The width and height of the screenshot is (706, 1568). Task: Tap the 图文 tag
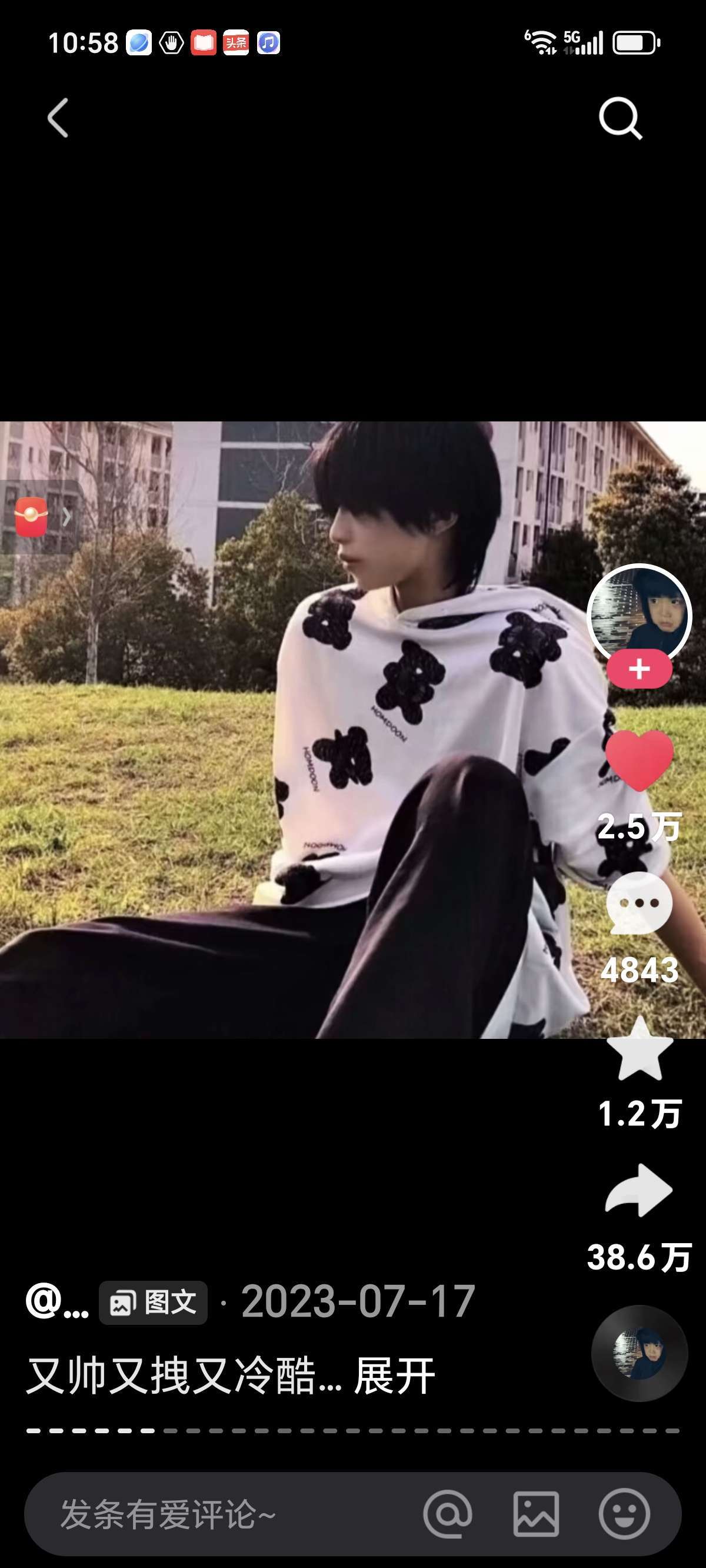click(154, 1302)
